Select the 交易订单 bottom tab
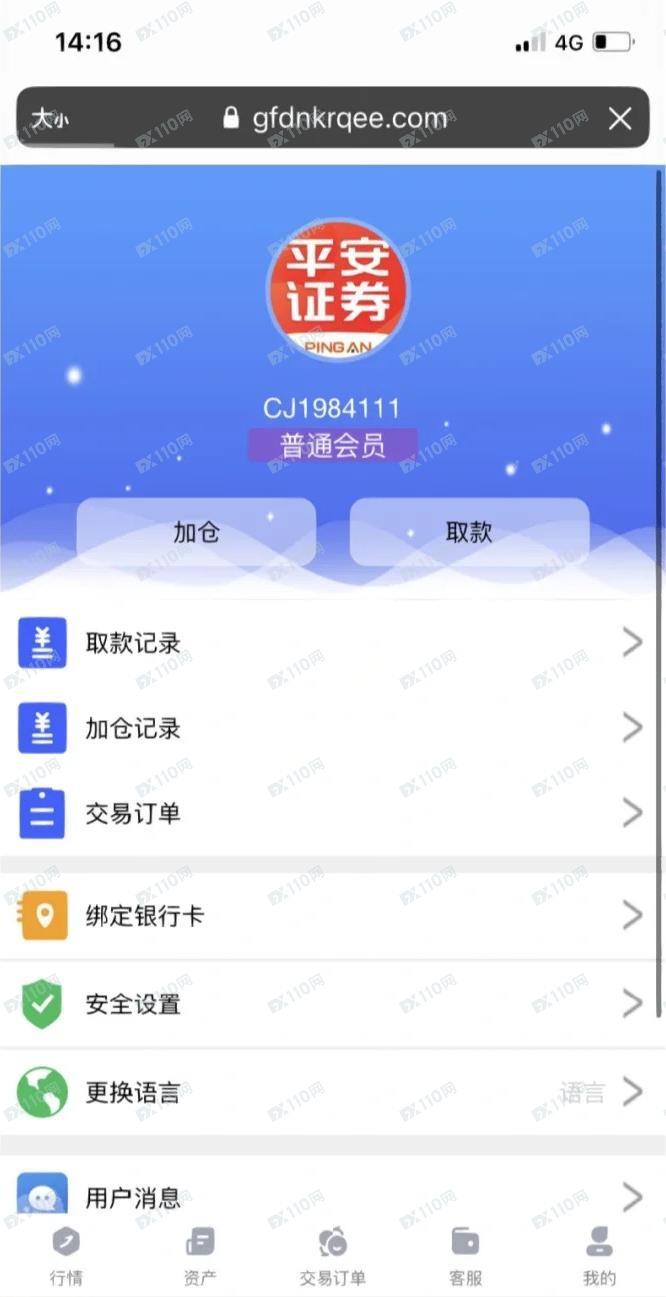666x1297 pixels. click(333, 1256)
